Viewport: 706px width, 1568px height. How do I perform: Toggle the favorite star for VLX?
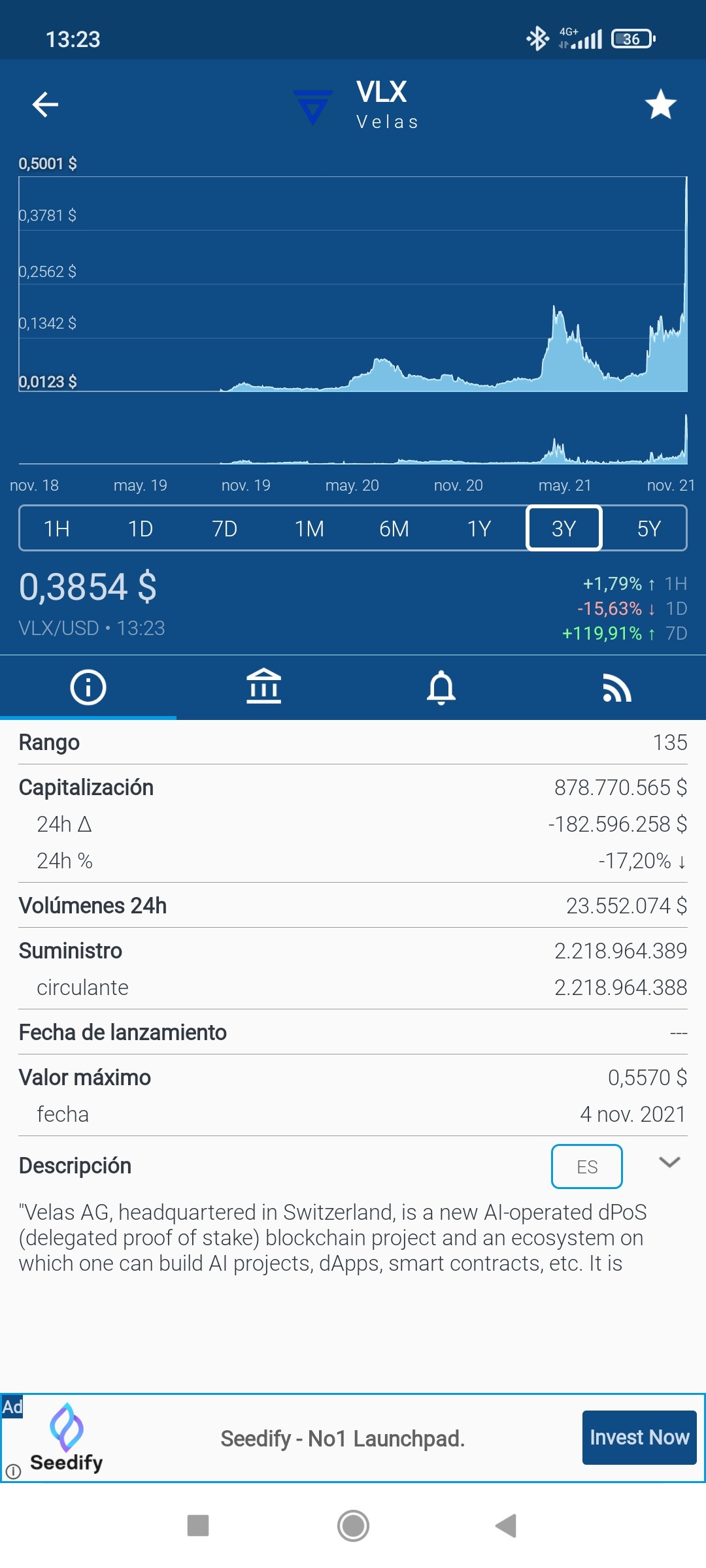tap(660, 105)
